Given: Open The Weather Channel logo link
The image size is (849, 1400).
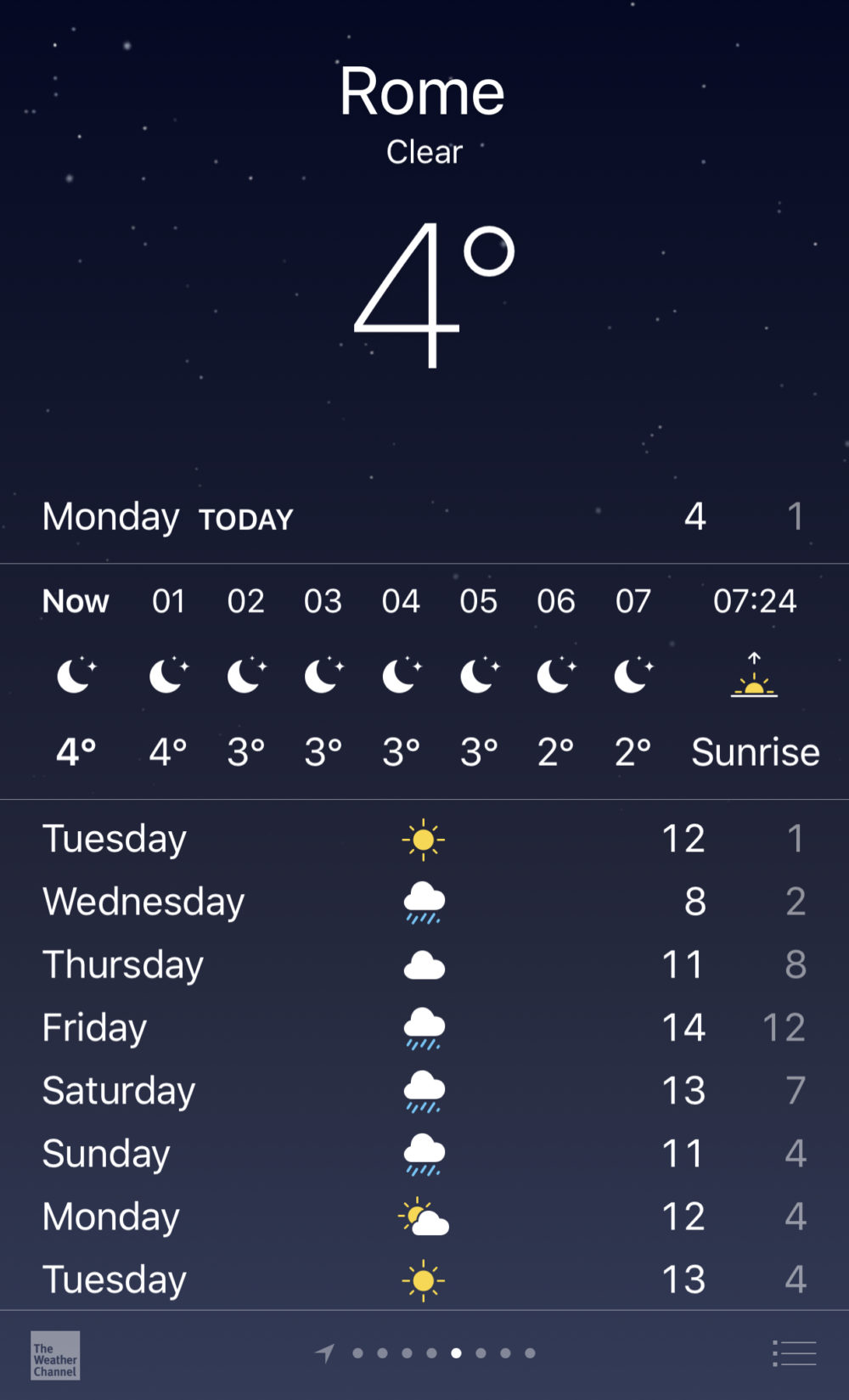Looking at the screenshot, I should click(55, 1355).
